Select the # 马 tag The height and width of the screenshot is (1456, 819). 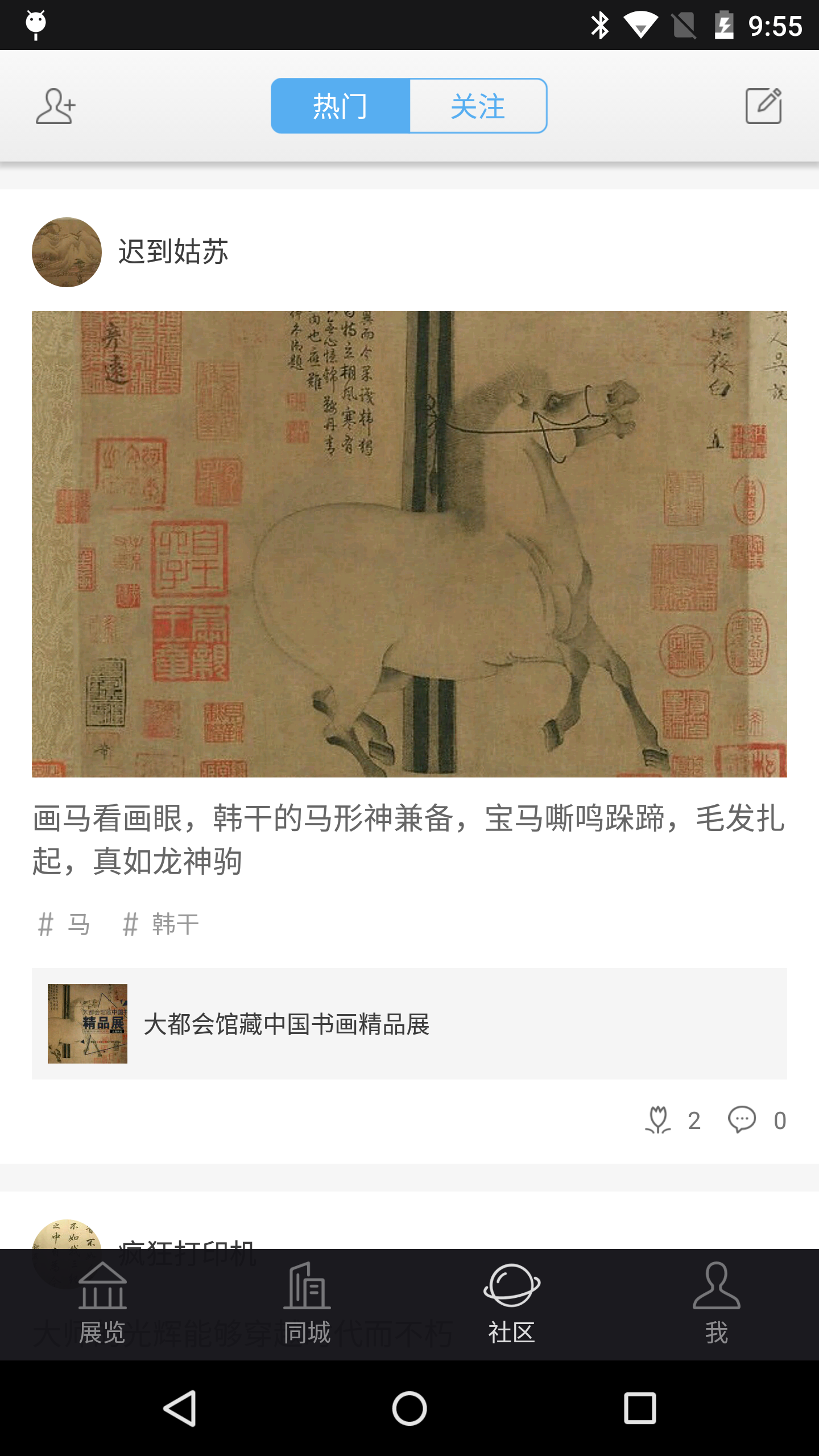[64, 924]
